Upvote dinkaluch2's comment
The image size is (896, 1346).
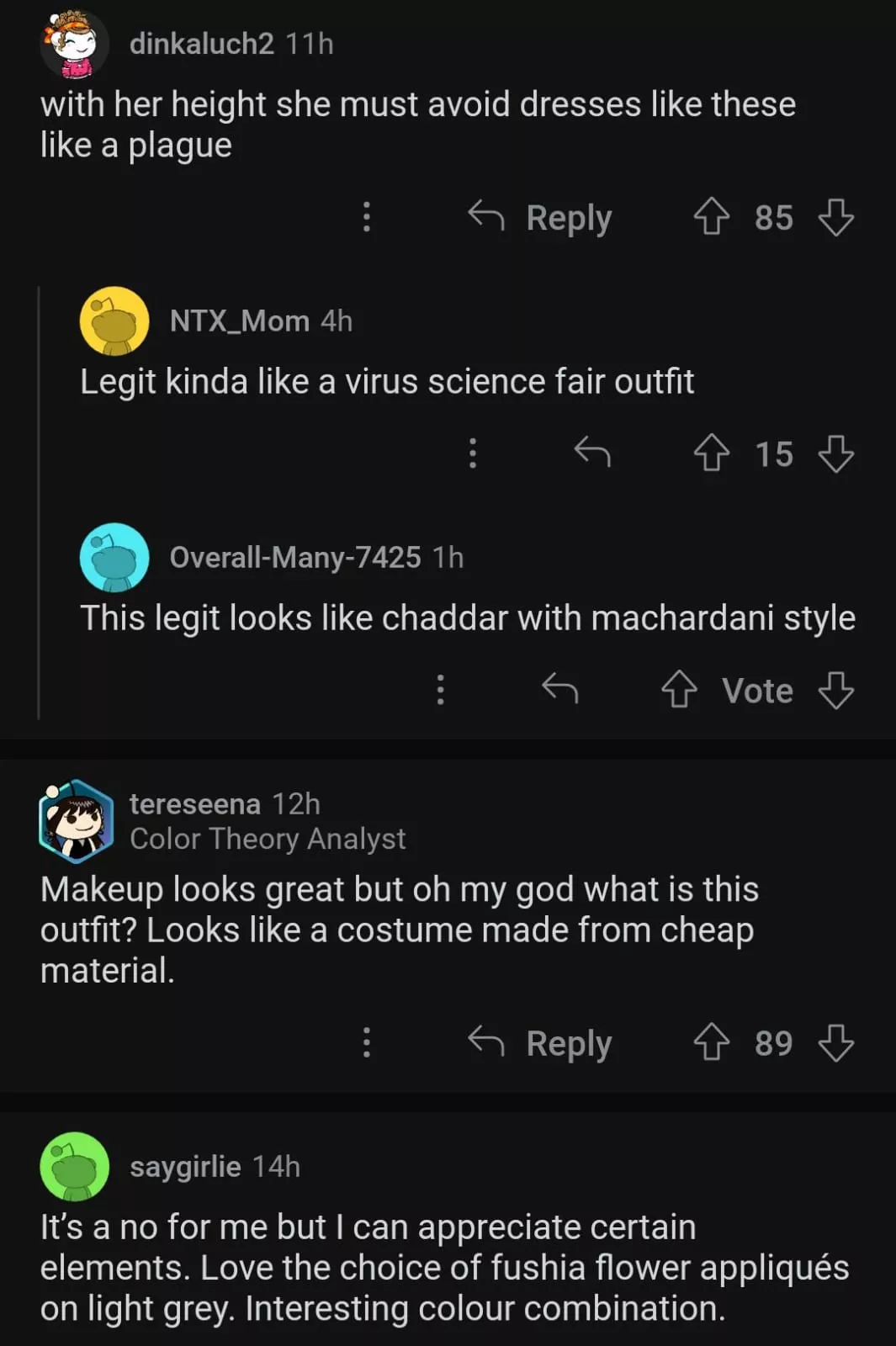(711, 217)
